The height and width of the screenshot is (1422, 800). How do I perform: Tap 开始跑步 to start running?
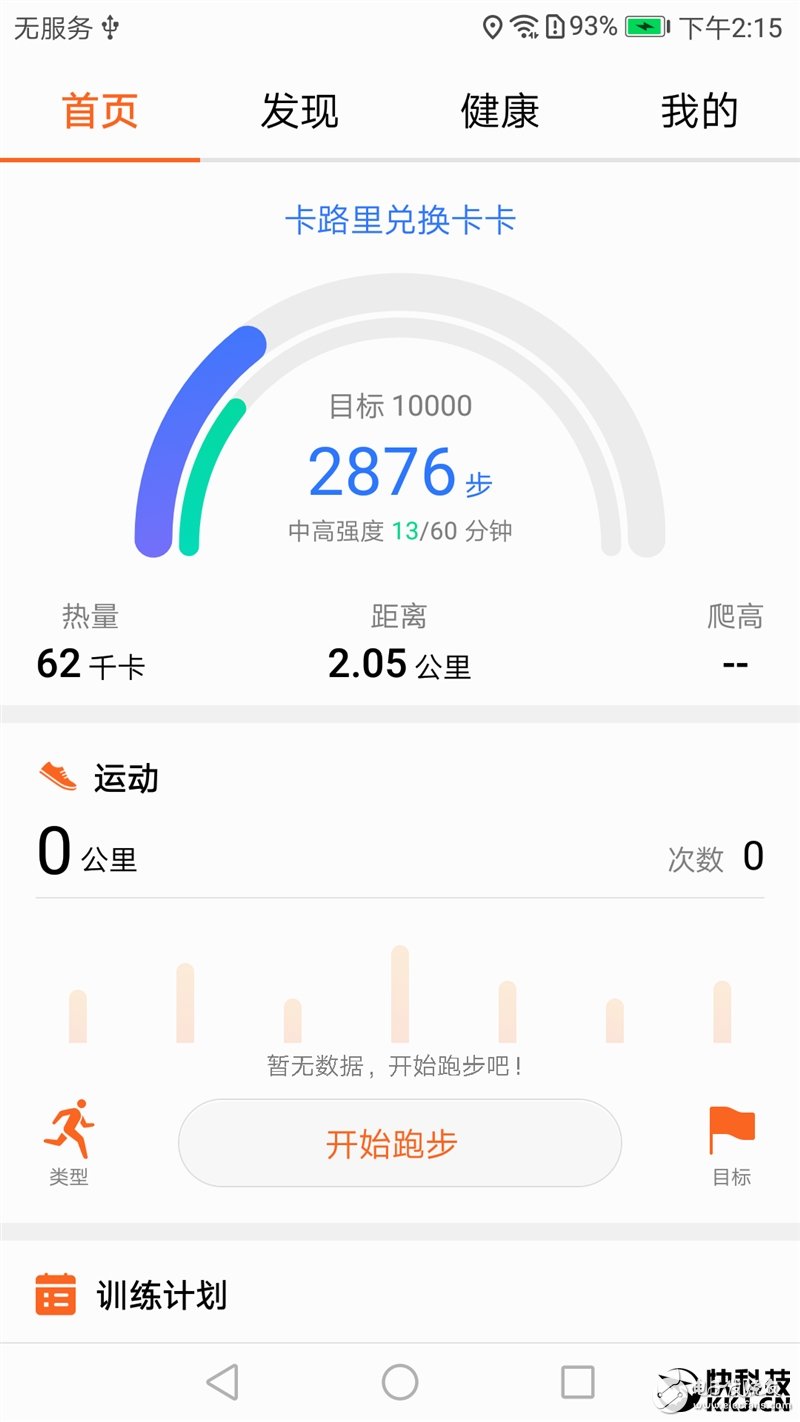[x=400, y=1143]
